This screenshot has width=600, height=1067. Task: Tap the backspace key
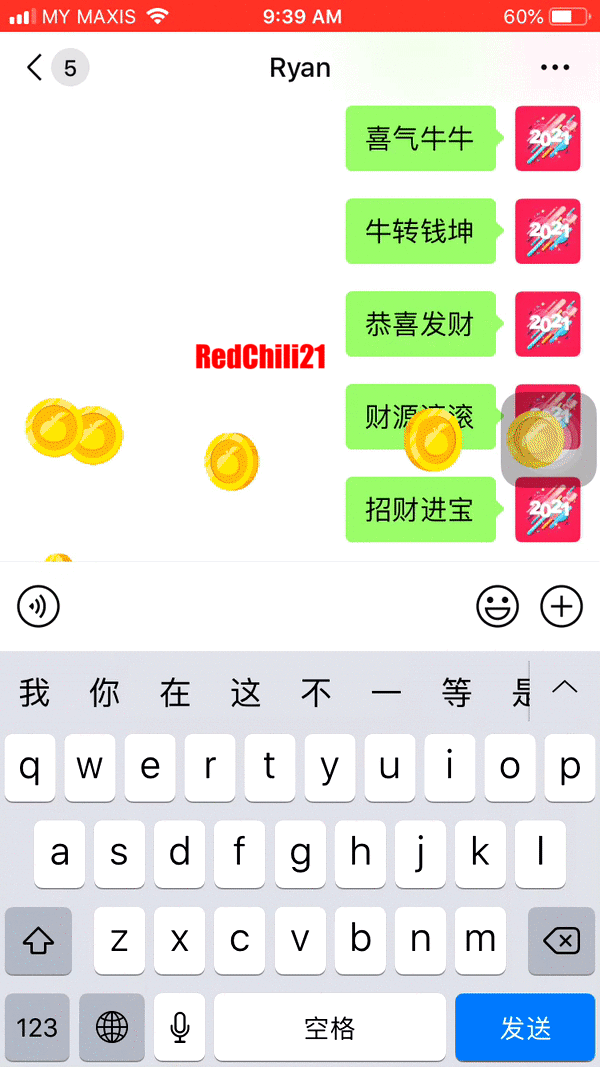point(561,941)
